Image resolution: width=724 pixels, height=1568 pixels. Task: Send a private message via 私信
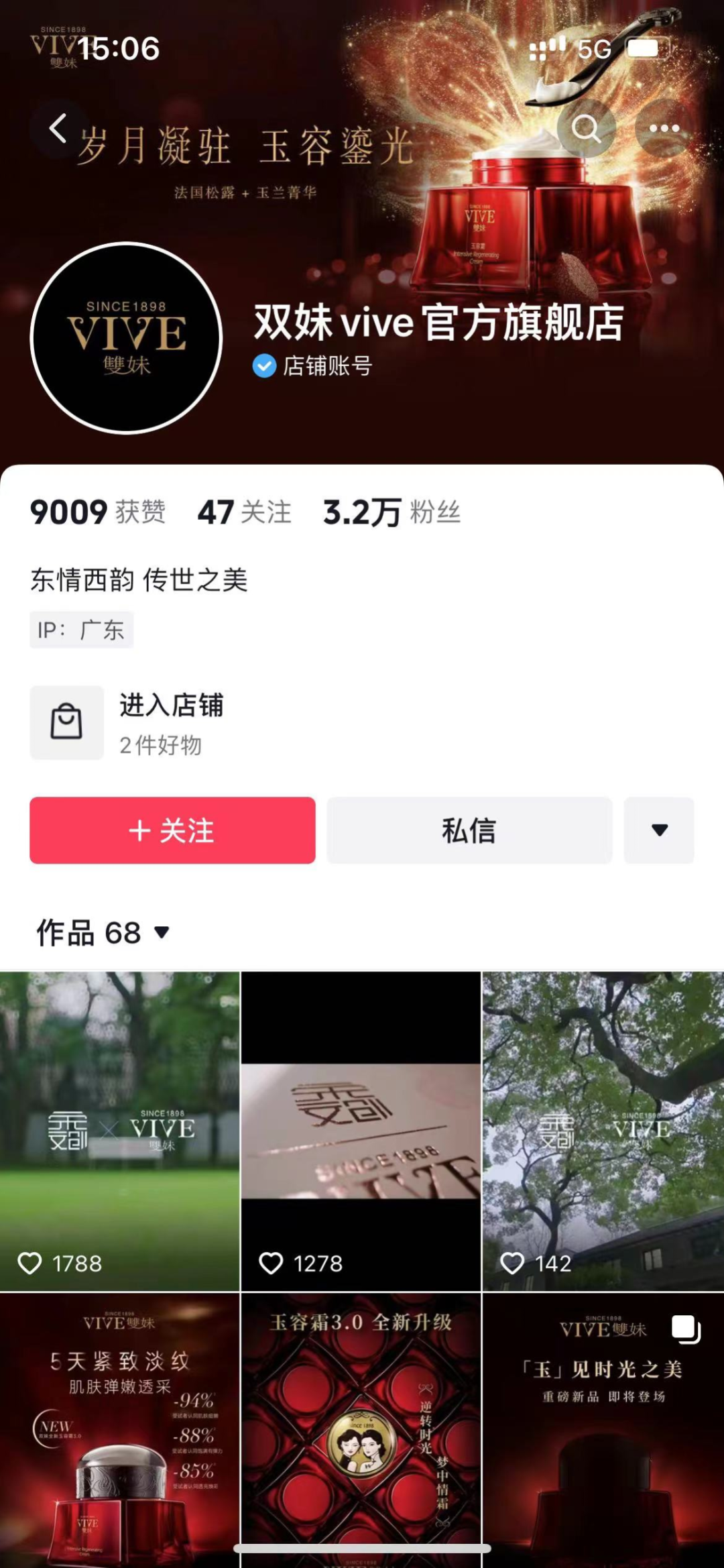(x=469, y=830)
